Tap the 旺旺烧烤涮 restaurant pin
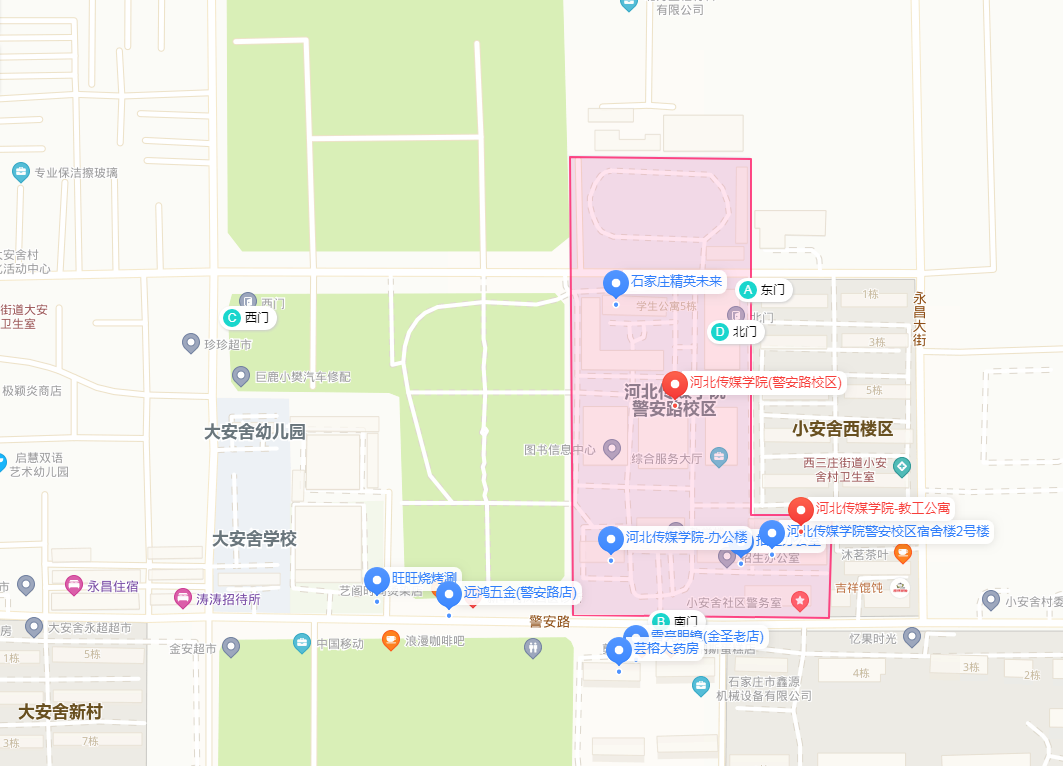1063x766 pixels. point(377,580)
